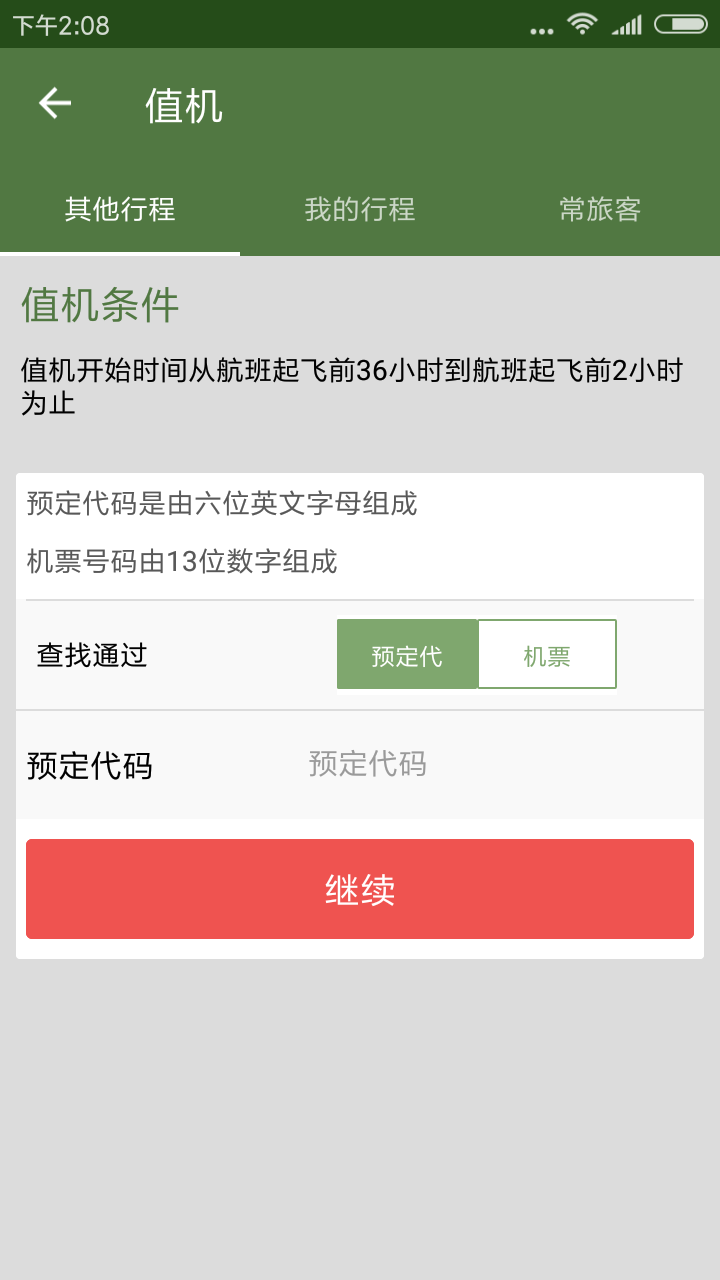
Task: Tap the red 继续 button
Action: tap(360, 889)
